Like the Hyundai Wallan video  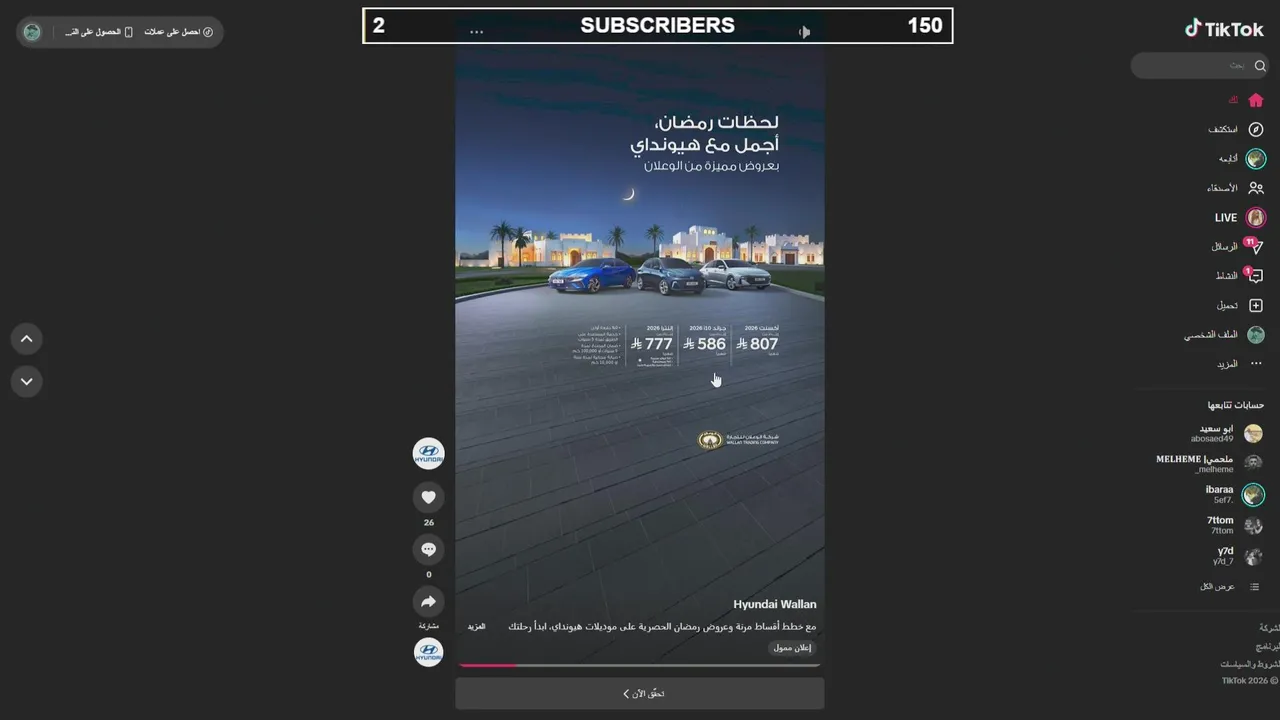428,497
